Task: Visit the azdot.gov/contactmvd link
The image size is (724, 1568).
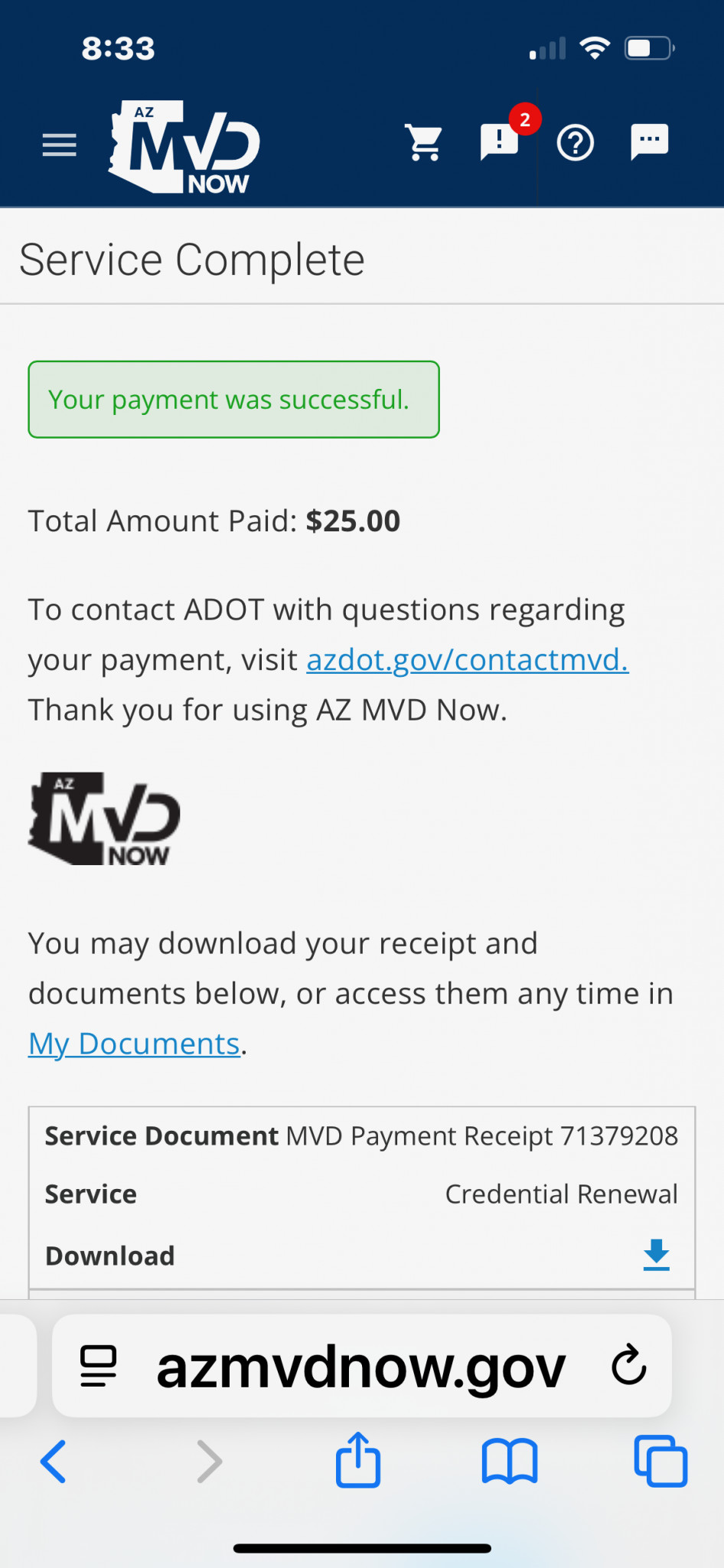Action: (x=467, y=660)
